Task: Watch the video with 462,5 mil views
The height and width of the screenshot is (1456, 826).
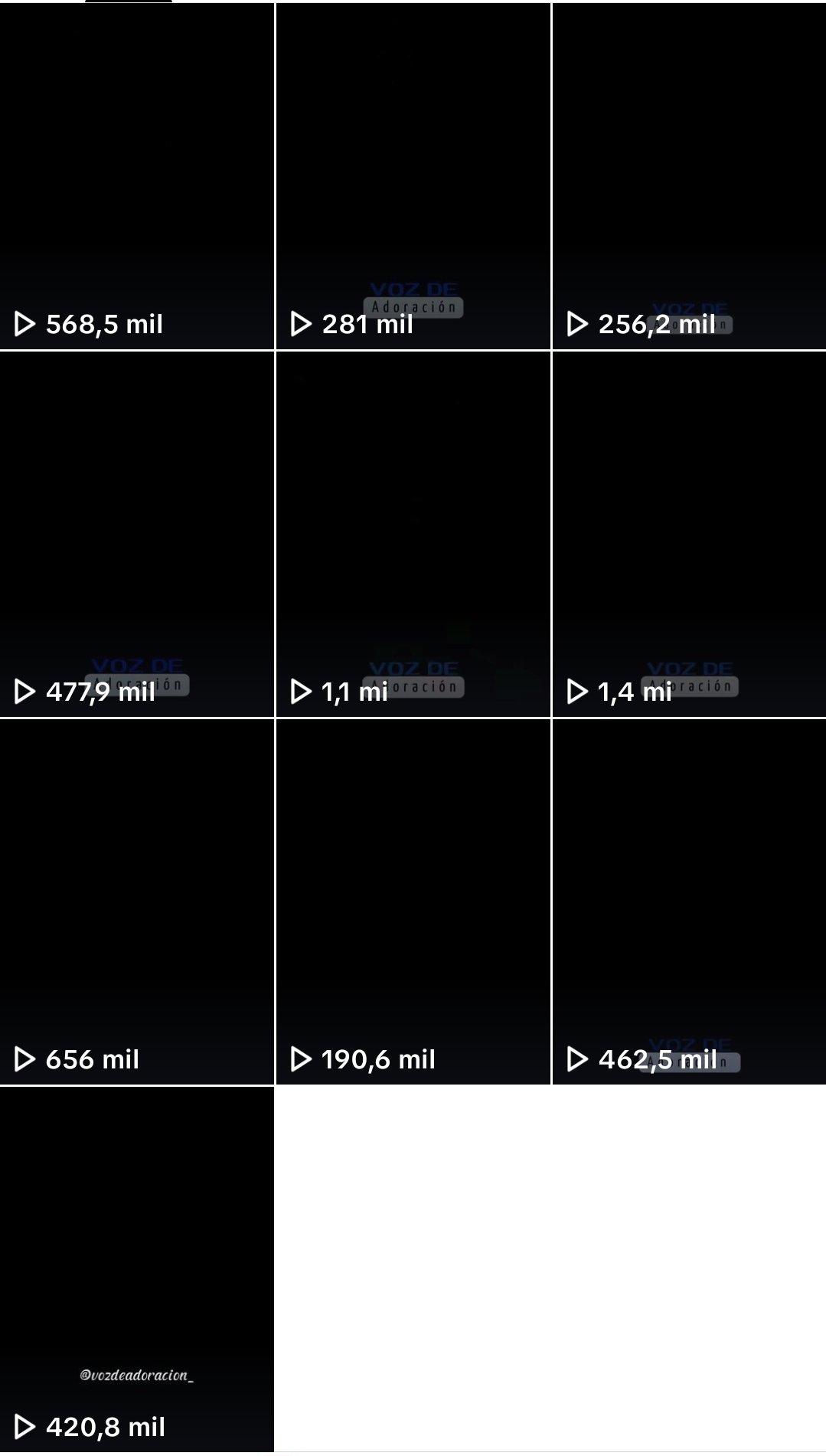Action: tap(689, 901)
